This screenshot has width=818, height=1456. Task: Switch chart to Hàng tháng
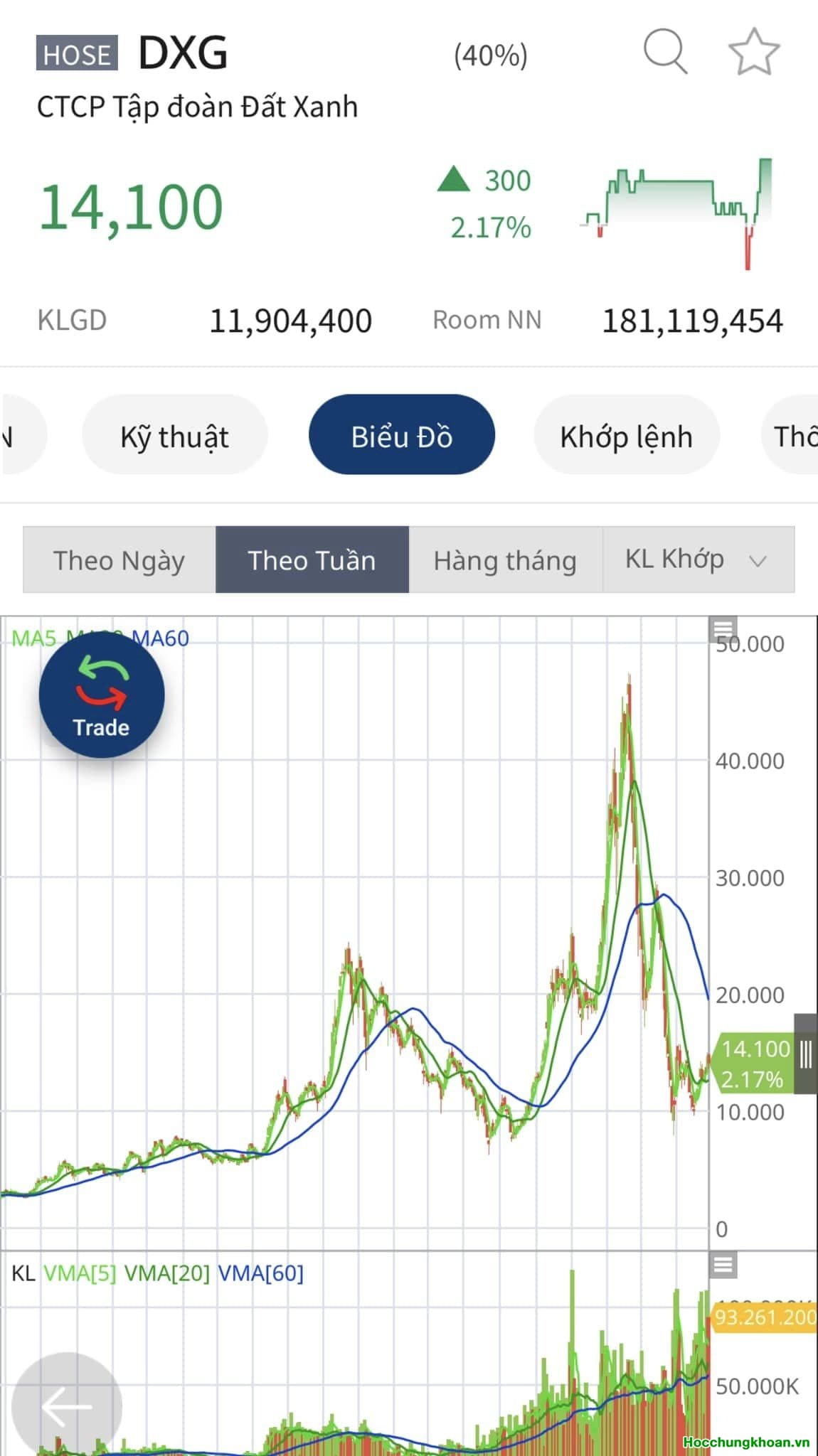(x=506, y=560)
